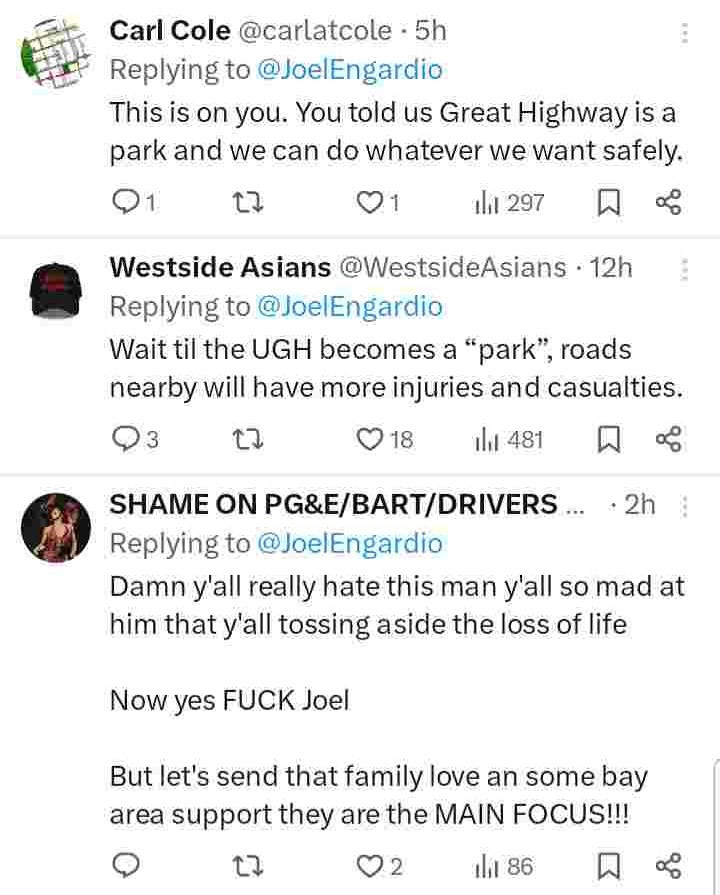720x895 pixels.
Task: Reply to the SHAME ON PG&E tweet
Action: pos(124,865)
